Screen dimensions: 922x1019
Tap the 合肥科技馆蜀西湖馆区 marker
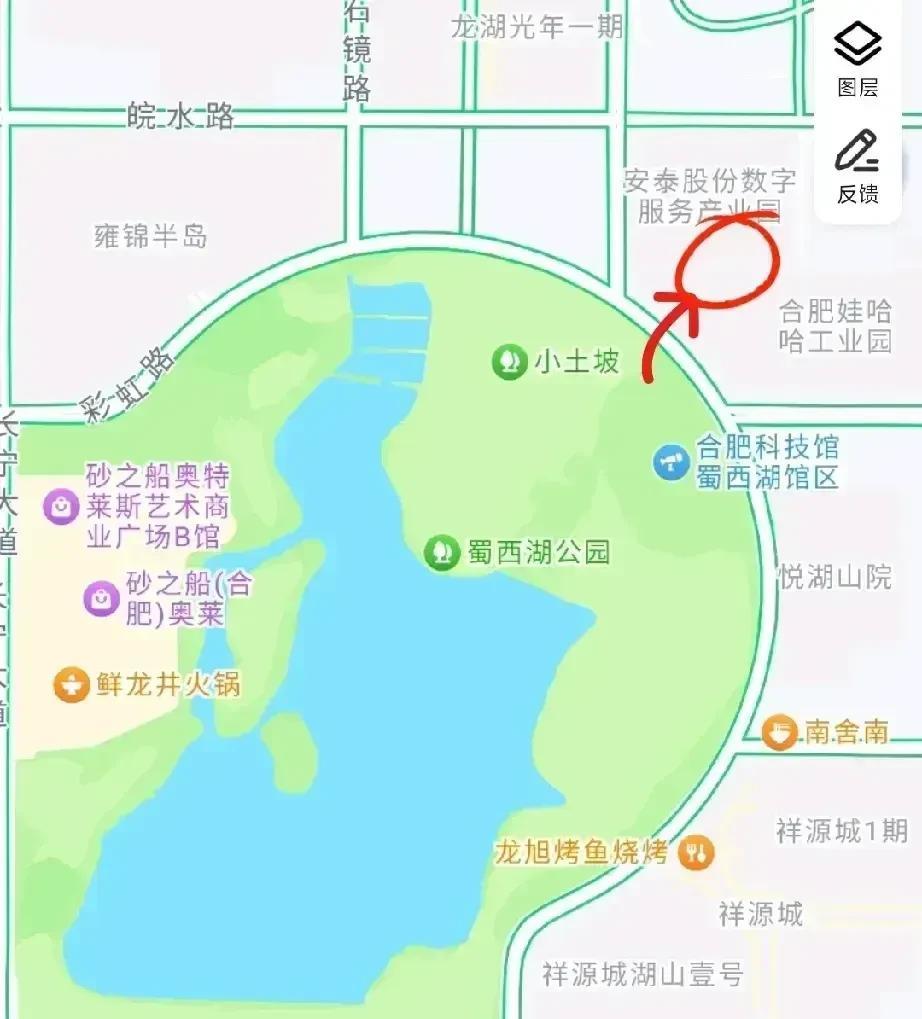670,461
